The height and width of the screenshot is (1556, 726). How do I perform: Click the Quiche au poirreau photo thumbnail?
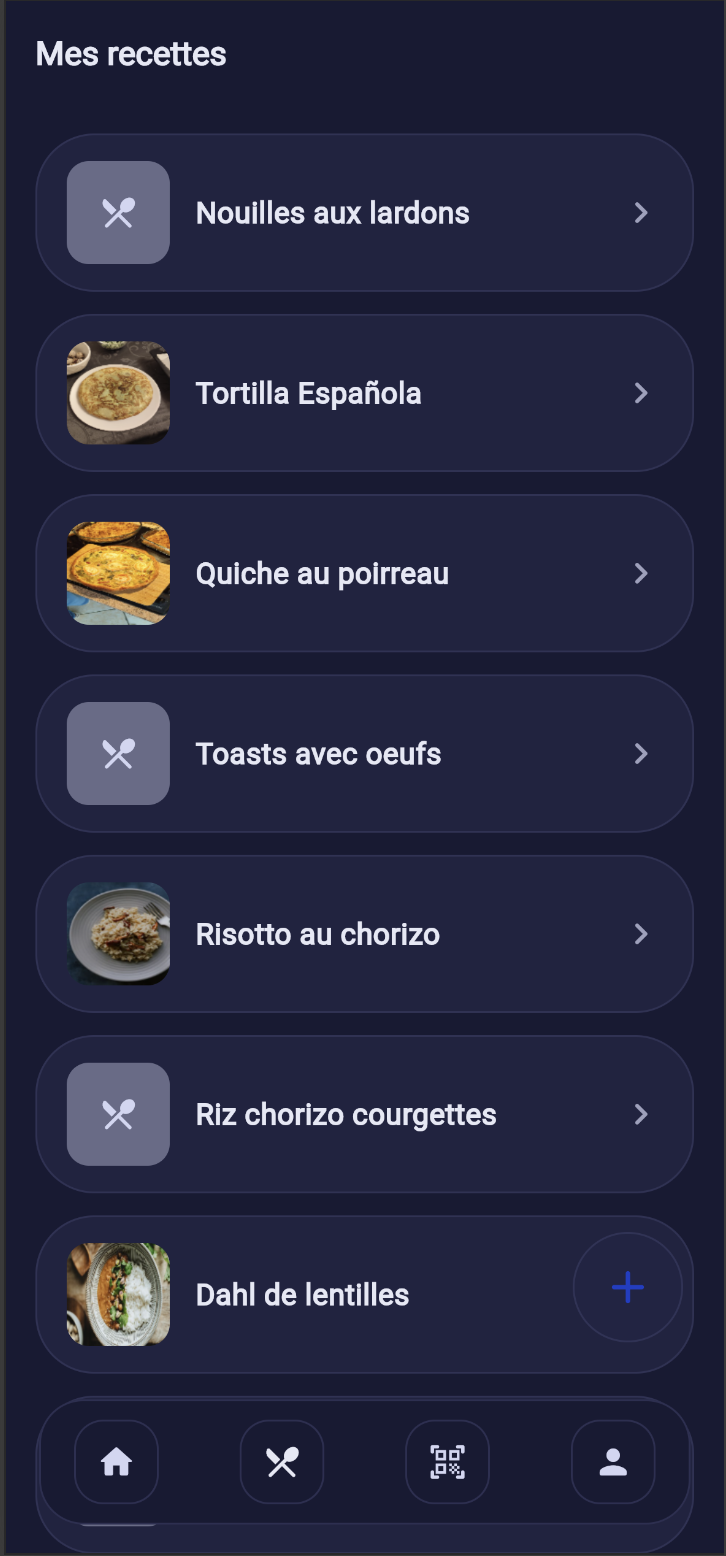tap(118, 573)
